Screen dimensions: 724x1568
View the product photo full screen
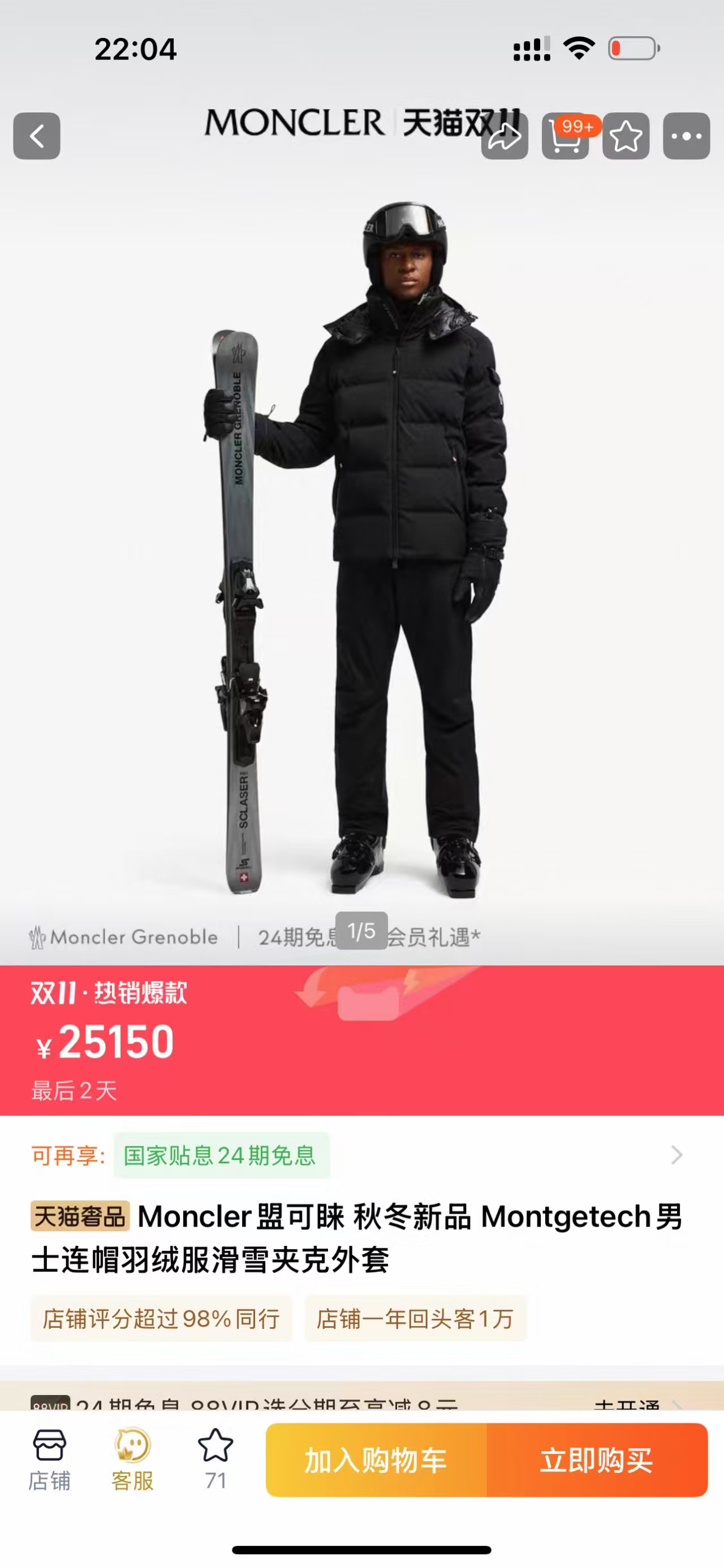pos(361,548)
